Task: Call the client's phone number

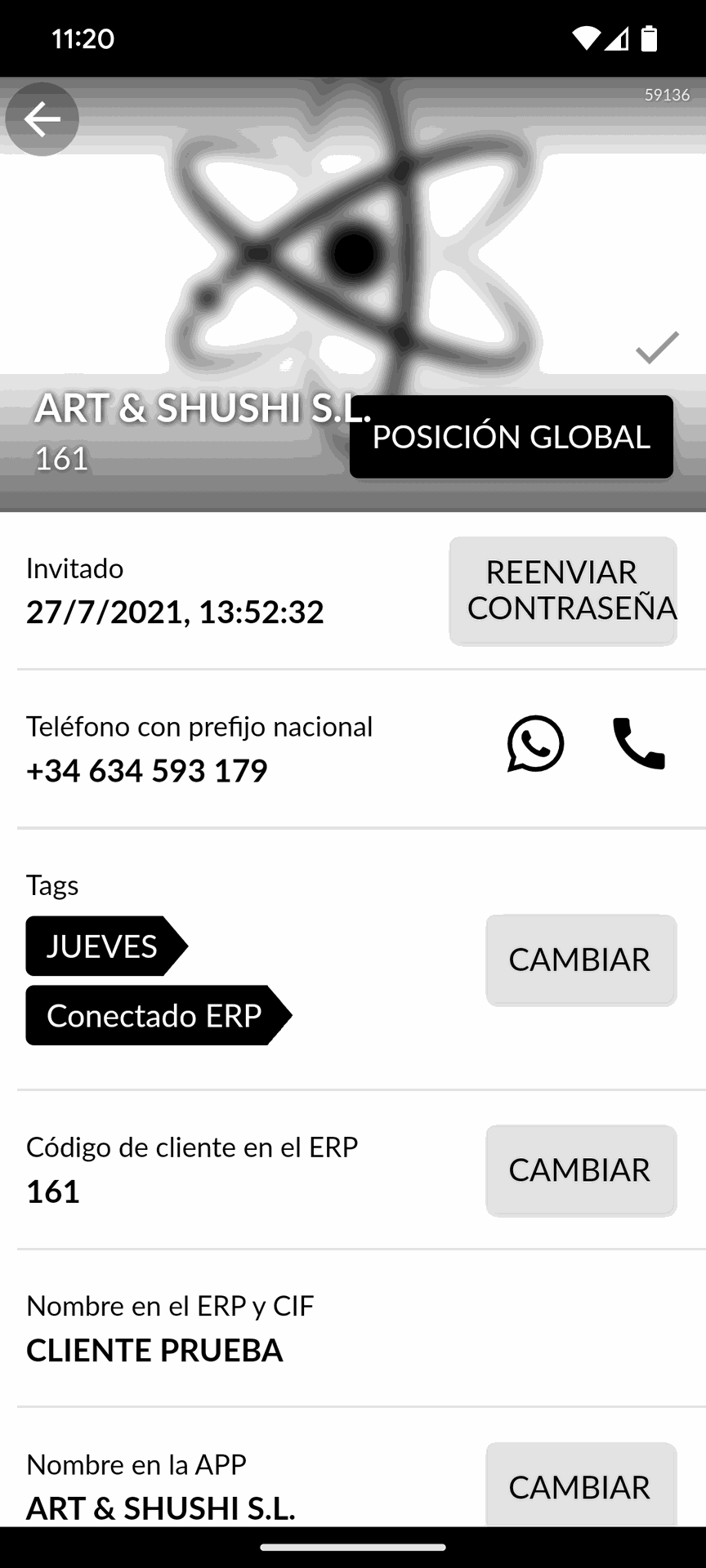Action: pos(639,744)
